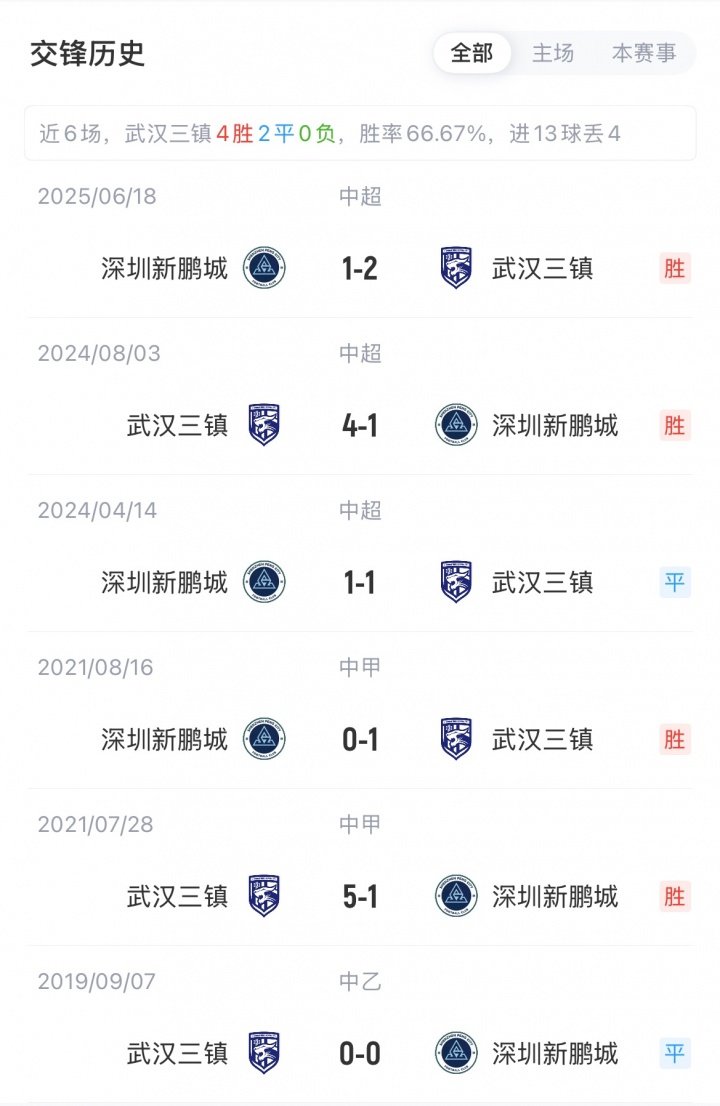Select the 主场 filter tab
Viewport: 720px width, 1106px height.
(x=552, y=53)
